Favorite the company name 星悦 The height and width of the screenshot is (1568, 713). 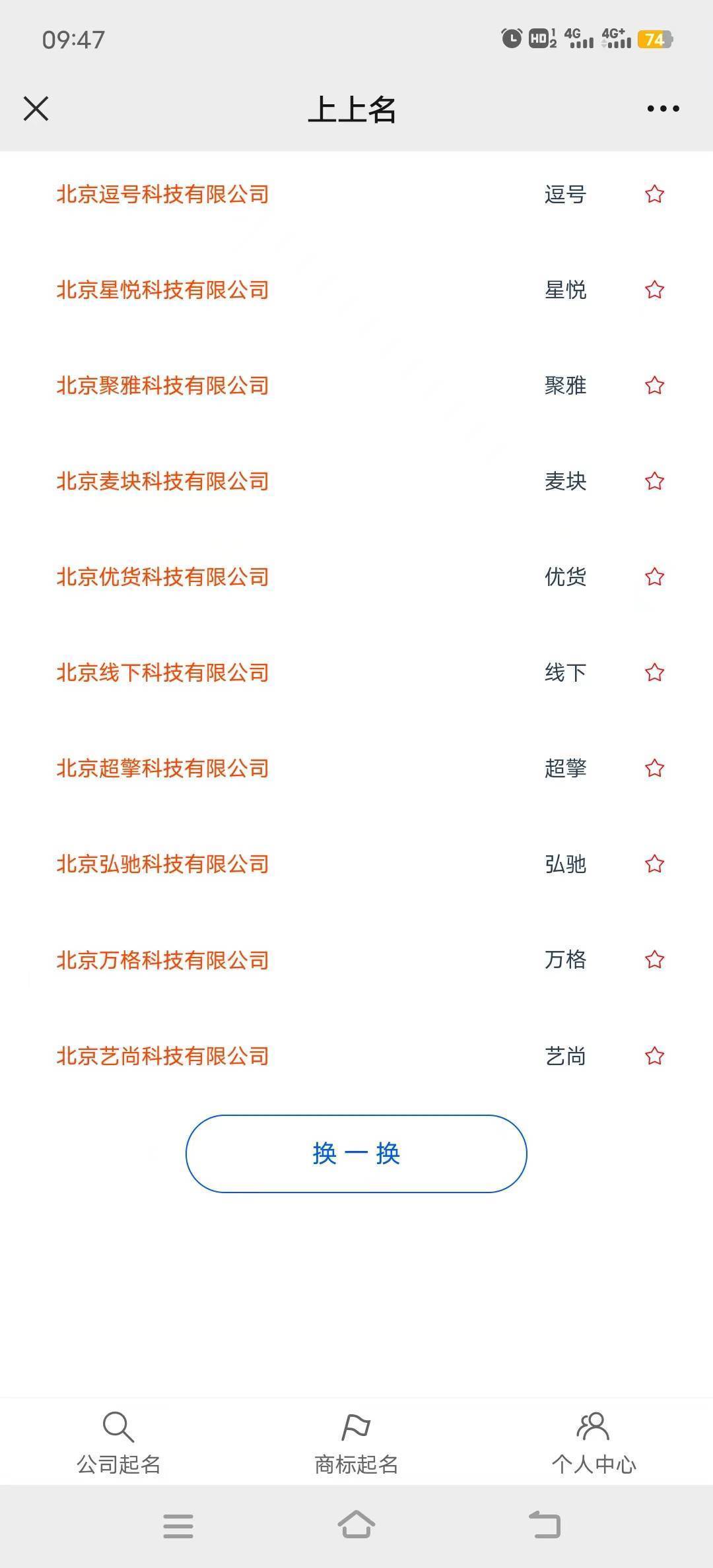(654, 290)
